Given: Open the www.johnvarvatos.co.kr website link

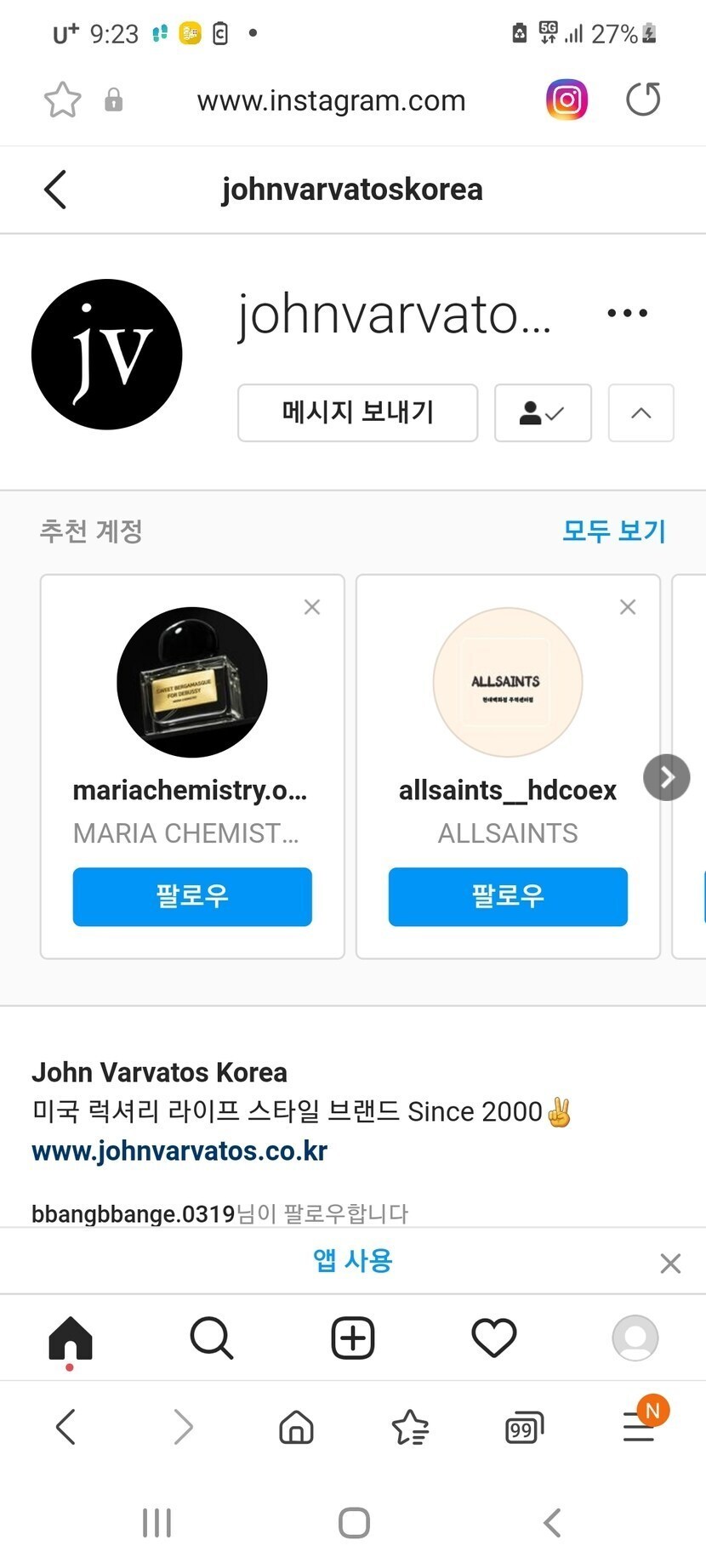Looking at the screenshot, I should click(x=179, y=1150).
